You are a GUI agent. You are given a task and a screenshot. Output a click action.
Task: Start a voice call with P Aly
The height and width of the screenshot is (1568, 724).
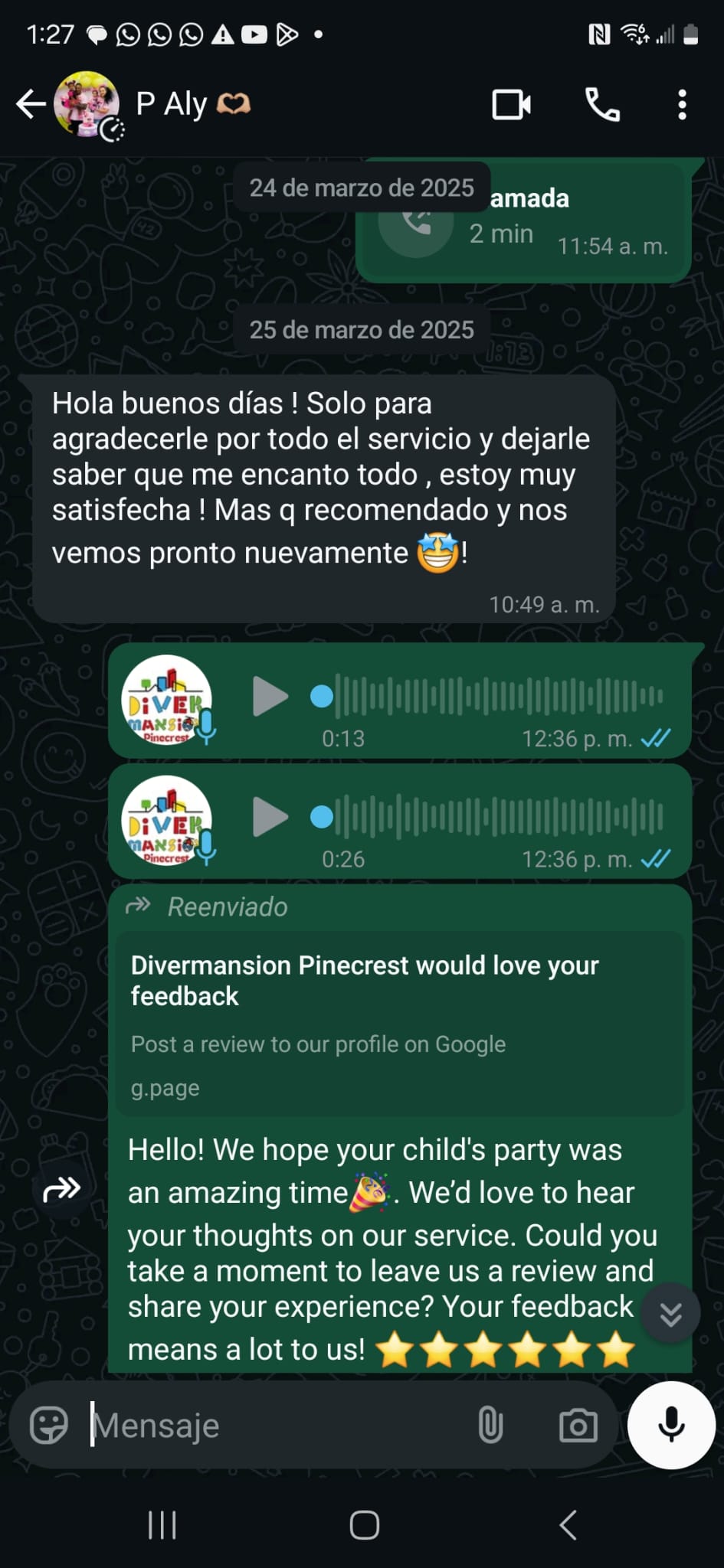tap(602, 105)
